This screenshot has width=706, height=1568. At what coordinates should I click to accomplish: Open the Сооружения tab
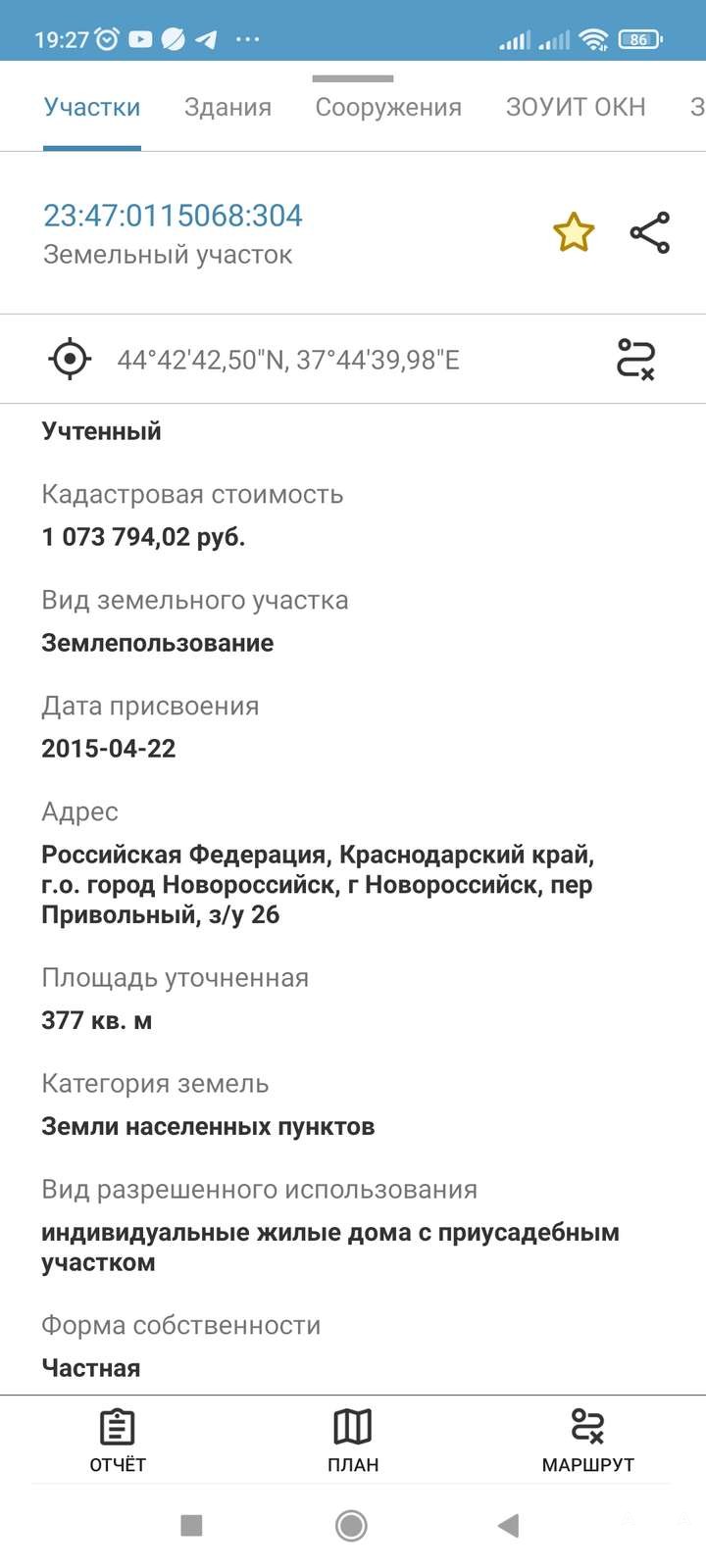pyautogui.click(x=388, y=108)
